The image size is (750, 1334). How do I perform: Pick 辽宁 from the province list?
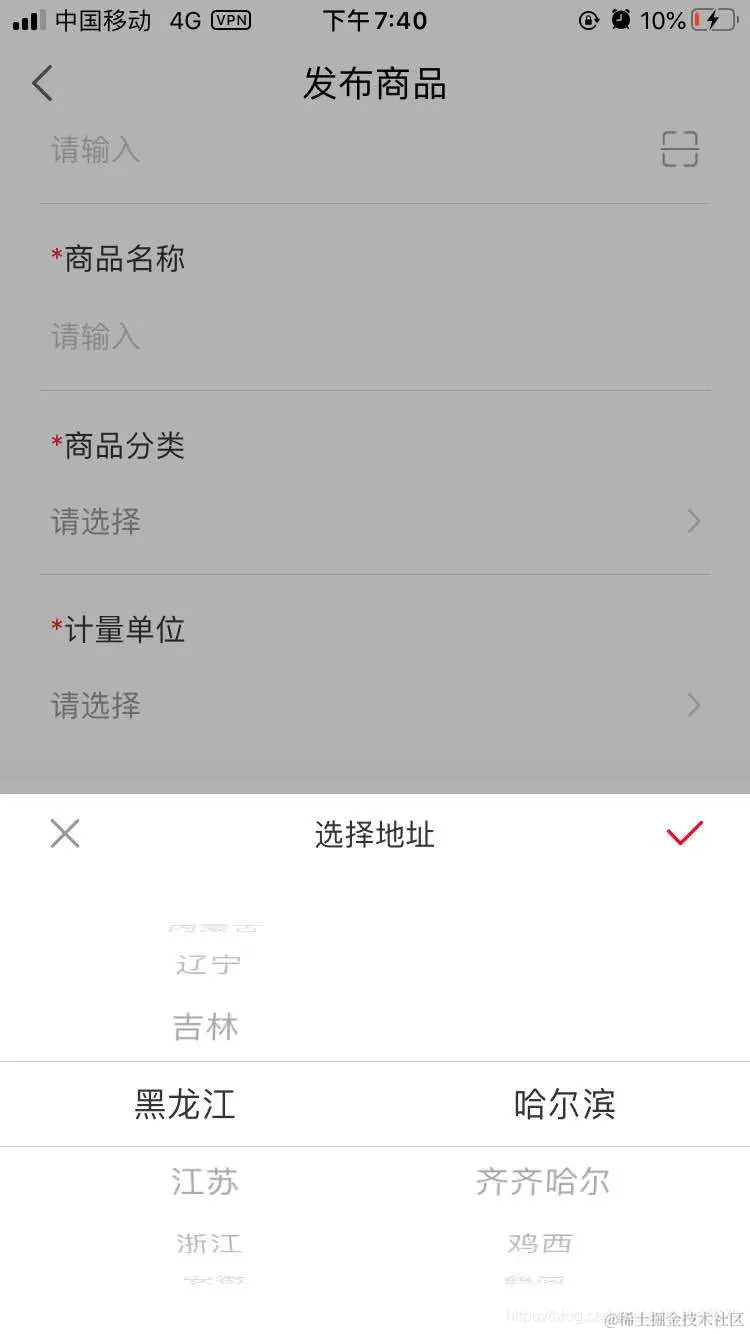pos(208,965)
